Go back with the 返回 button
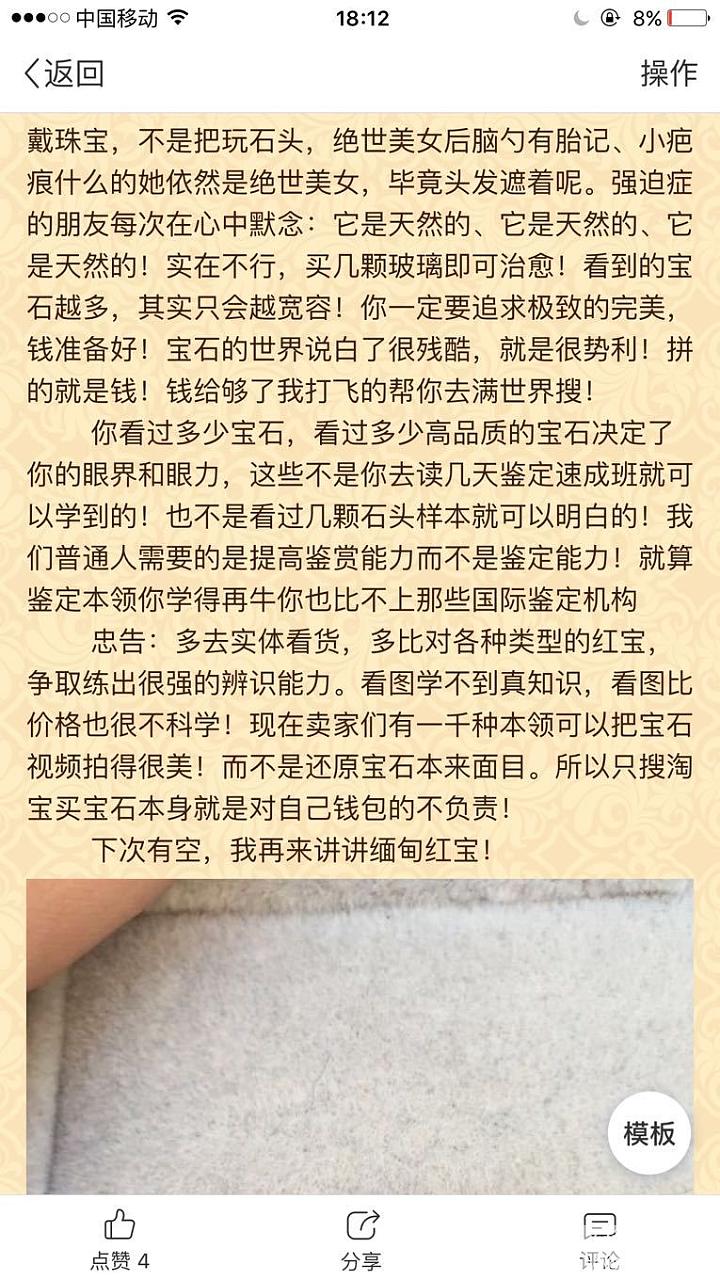Screen dimensions: 720x1280 click(x=64, y=73)
